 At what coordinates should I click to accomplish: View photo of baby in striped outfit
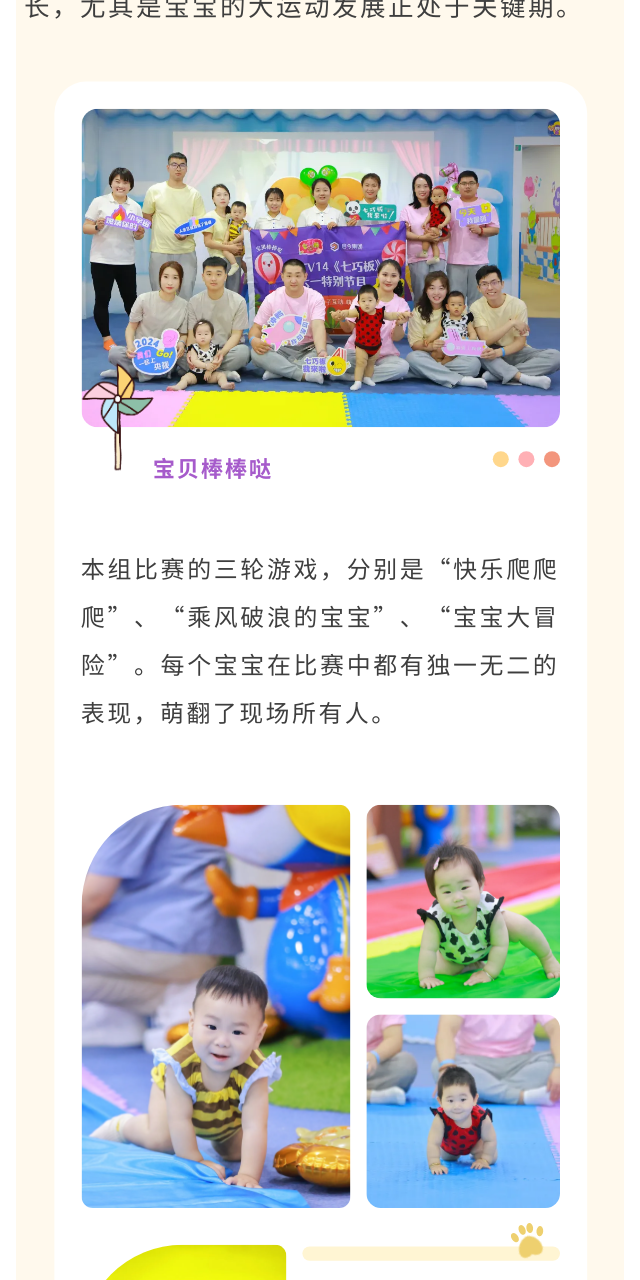[x=216, y=1006]
